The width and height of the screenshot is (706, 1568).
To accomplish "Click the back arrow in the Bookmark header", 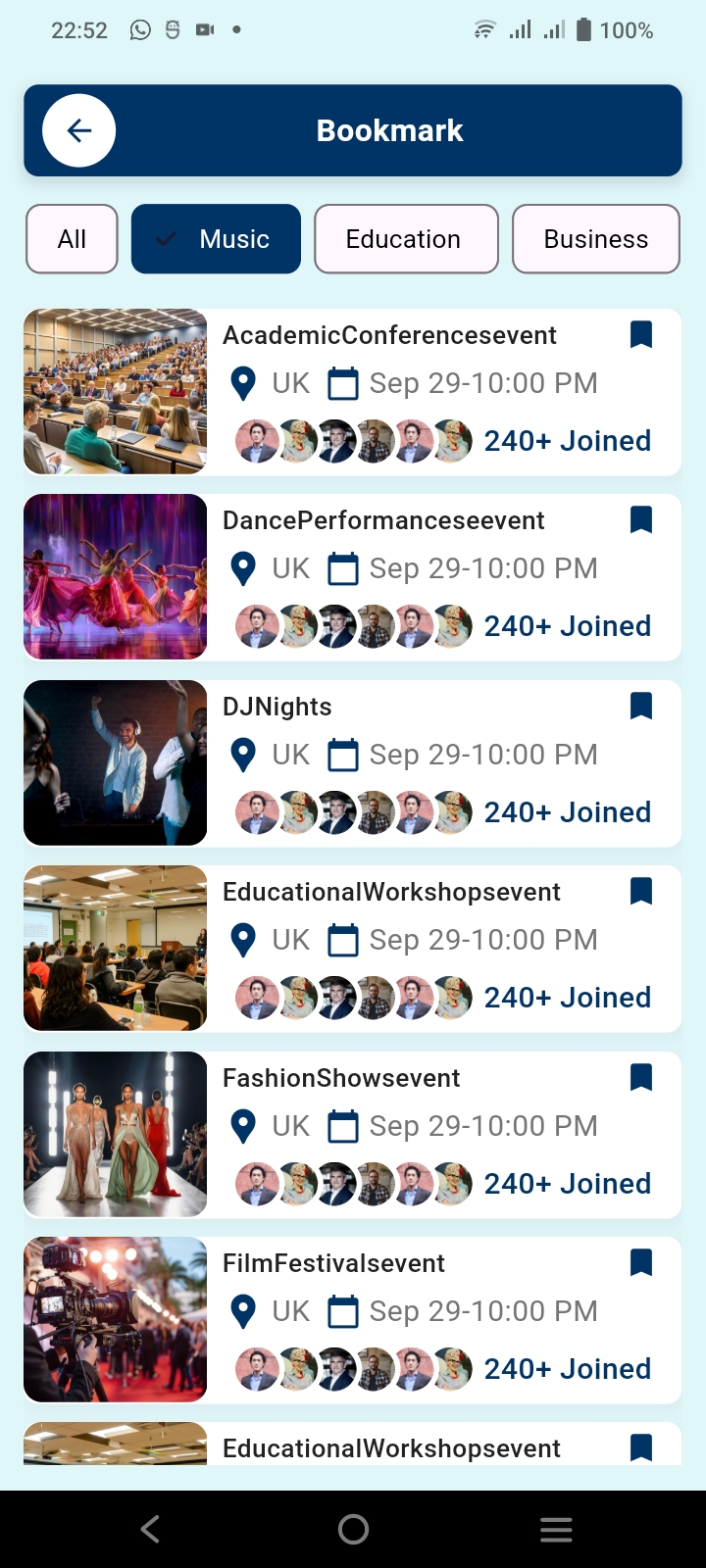I will click(x=77, y=129).
